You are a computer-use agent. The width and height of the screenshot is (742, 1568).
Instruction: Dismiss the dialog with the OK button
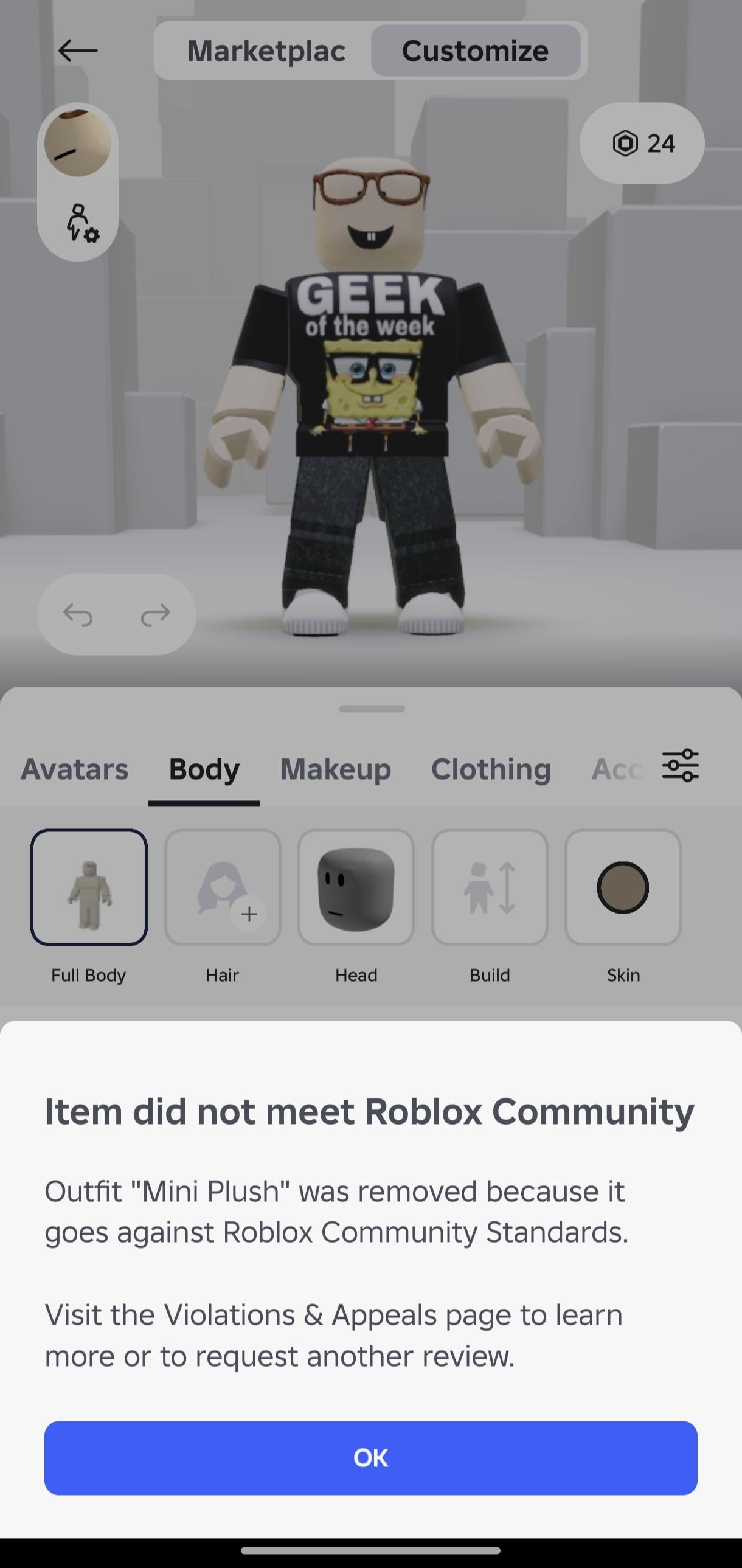[370, 1457]
